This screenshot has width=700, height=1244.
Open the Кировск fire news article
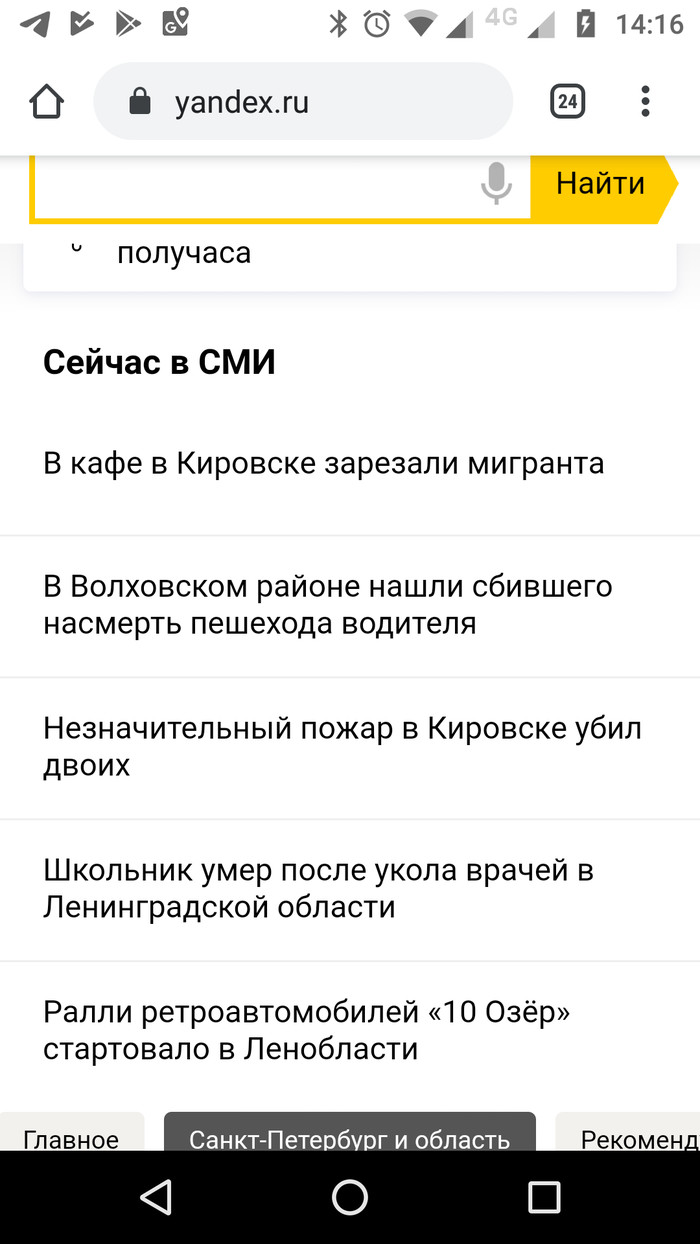pos(342,746)
